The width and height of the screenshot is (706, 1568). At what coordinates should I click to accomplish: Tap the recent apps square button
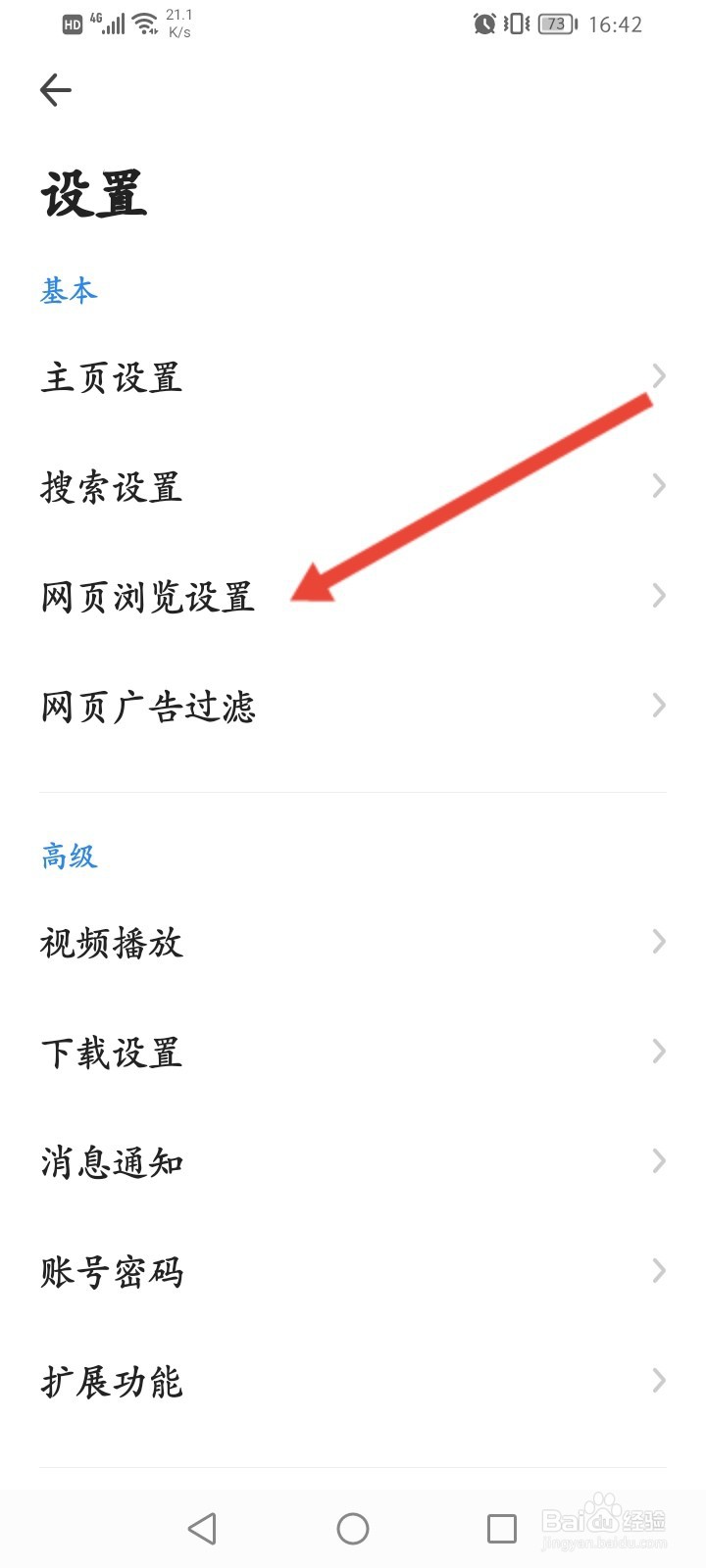pyautogui.click(x=502, y=1527)
